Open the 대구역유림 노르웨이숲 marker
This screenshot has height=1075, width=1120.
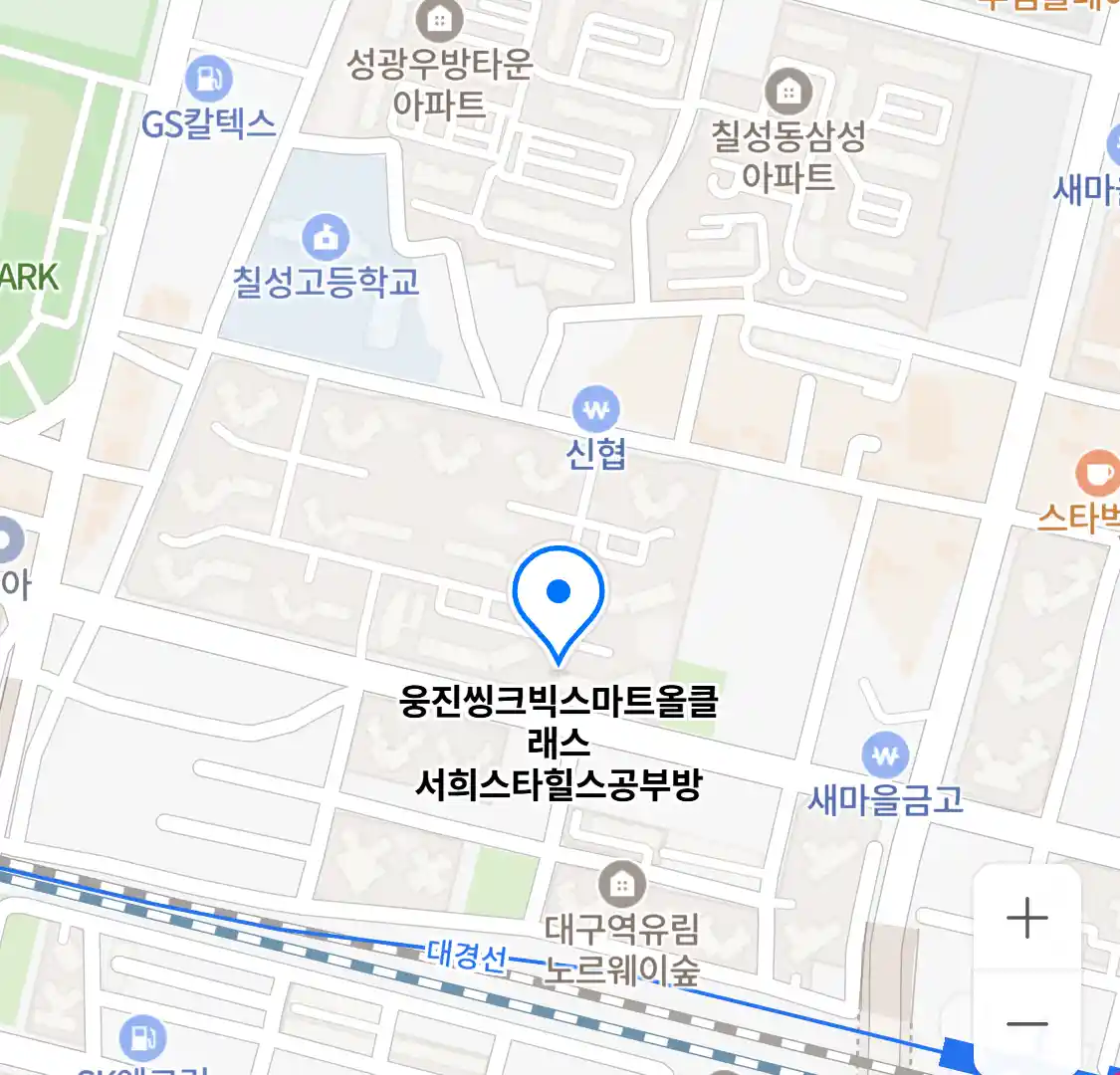[x=622, y=884]
